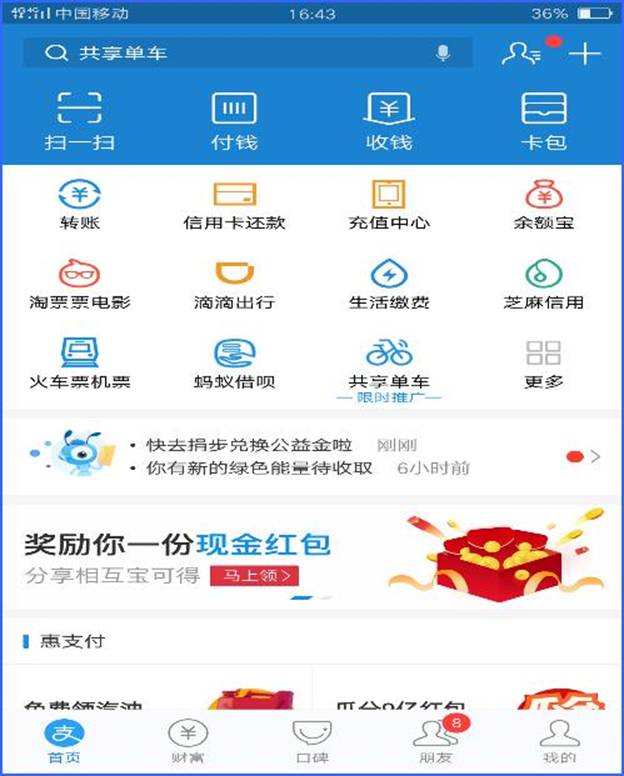Go to 充值中心
624x776 pixels.
pos(389,203)
